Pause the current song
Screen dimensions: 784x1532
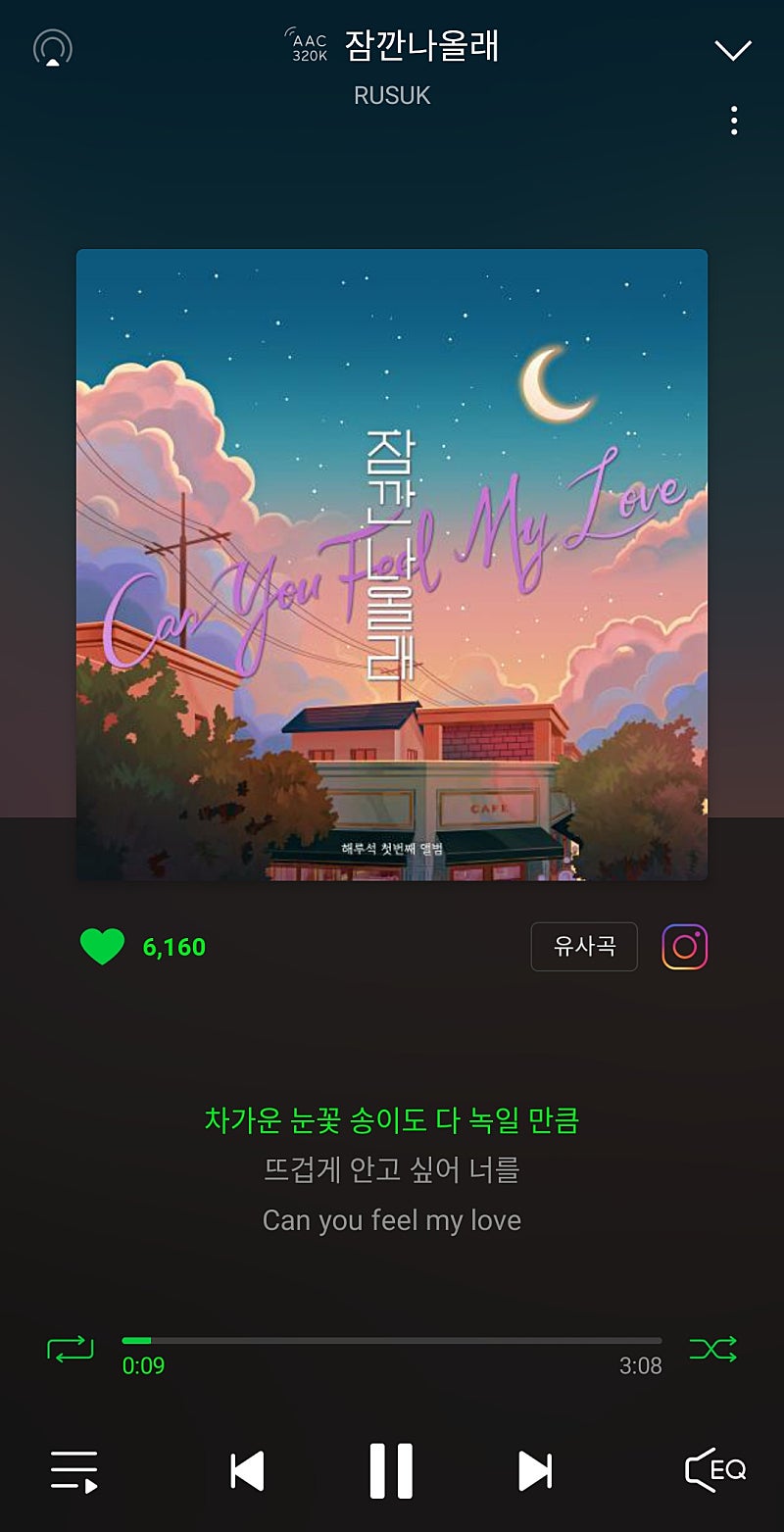click(x=391, y=1471)
